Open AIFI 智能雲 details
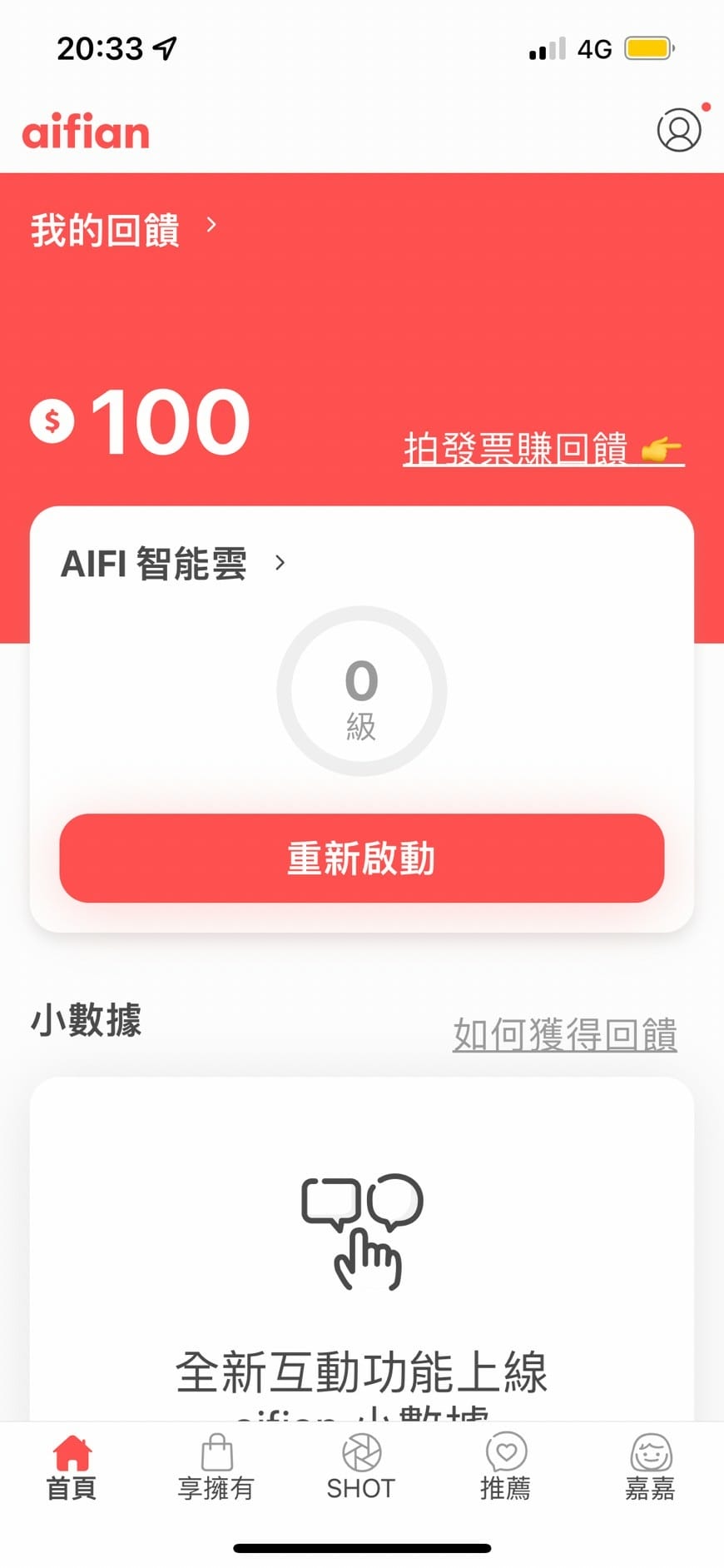Screen dimensions: 724x1568 172,564
